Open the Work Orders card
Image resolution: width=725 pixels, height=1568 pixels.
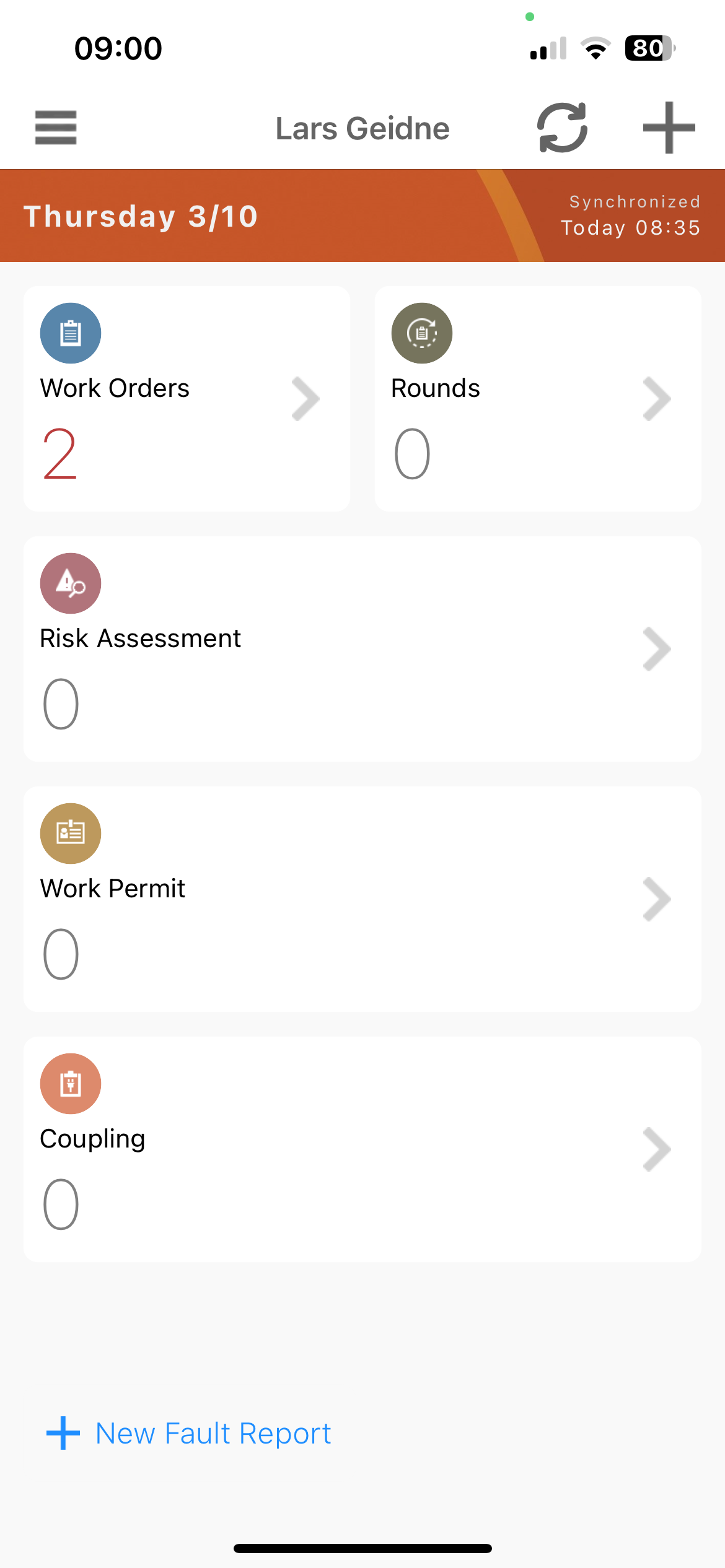(x=187, y=399)
